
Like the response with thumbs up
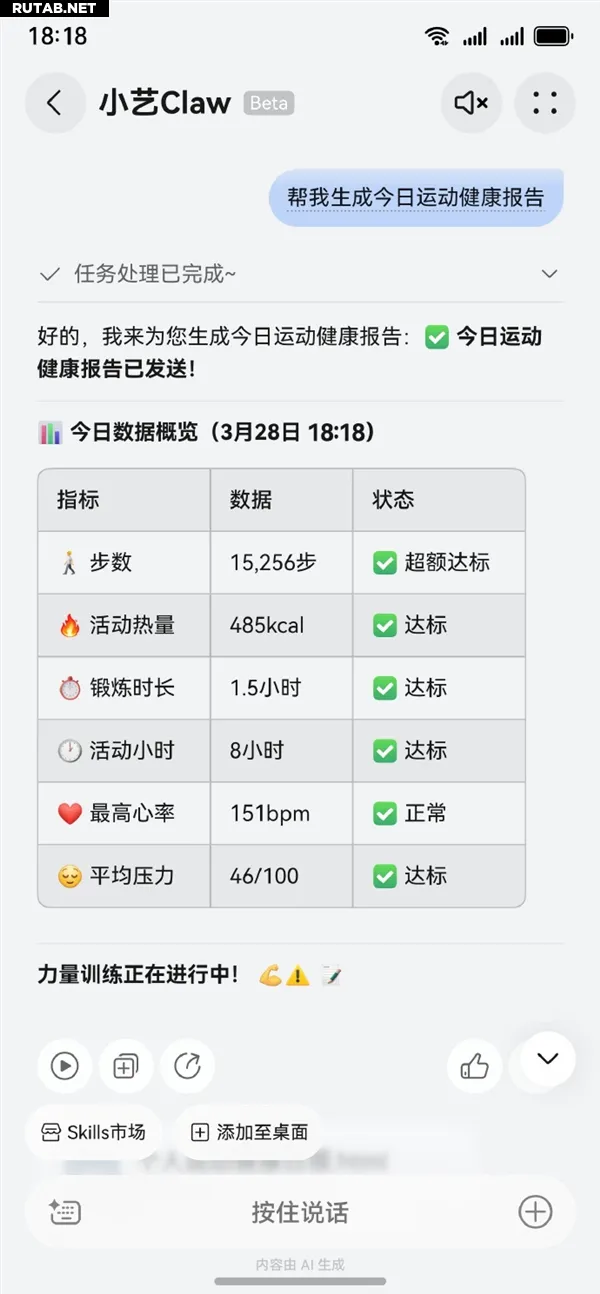(x=474, y=1066)
